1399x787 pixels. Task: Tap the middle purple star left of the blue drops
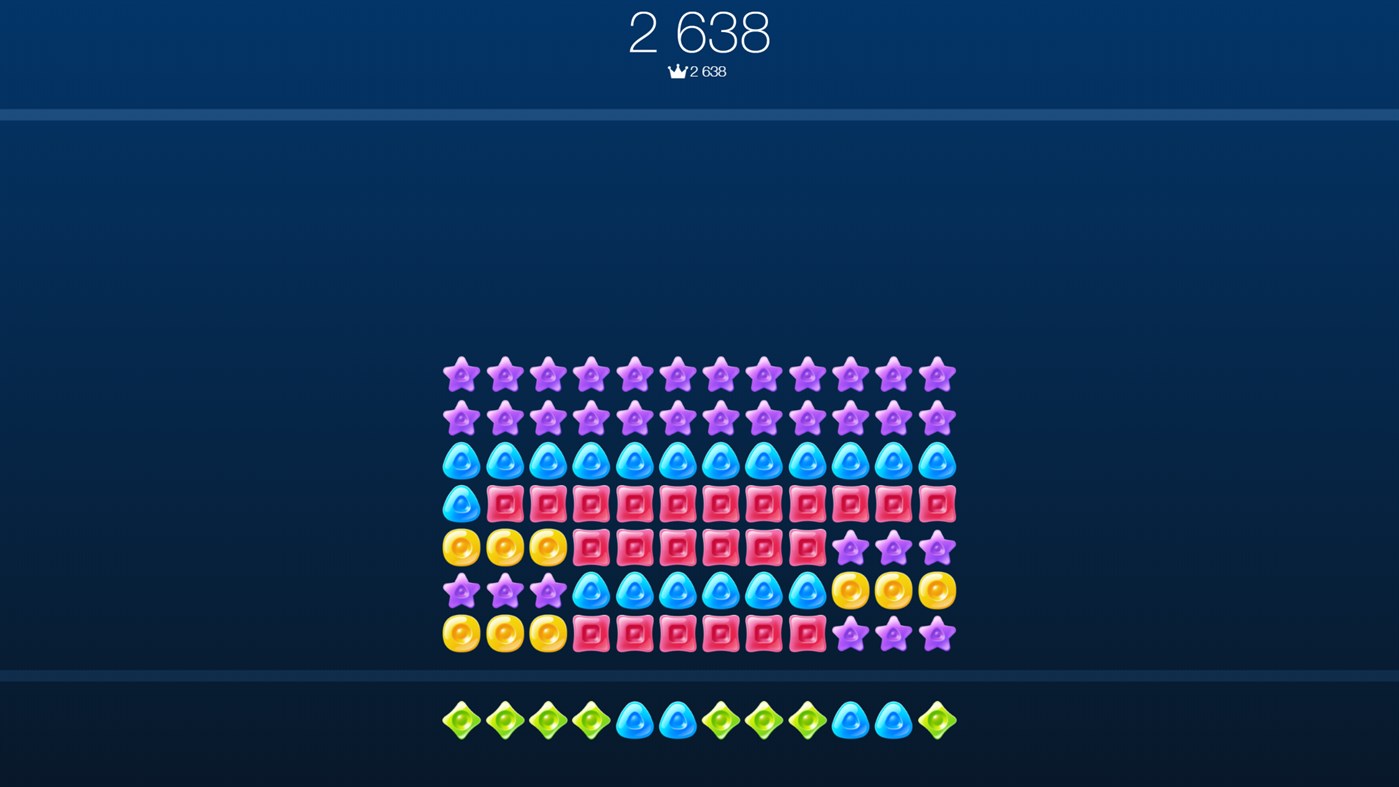point(505,591)
